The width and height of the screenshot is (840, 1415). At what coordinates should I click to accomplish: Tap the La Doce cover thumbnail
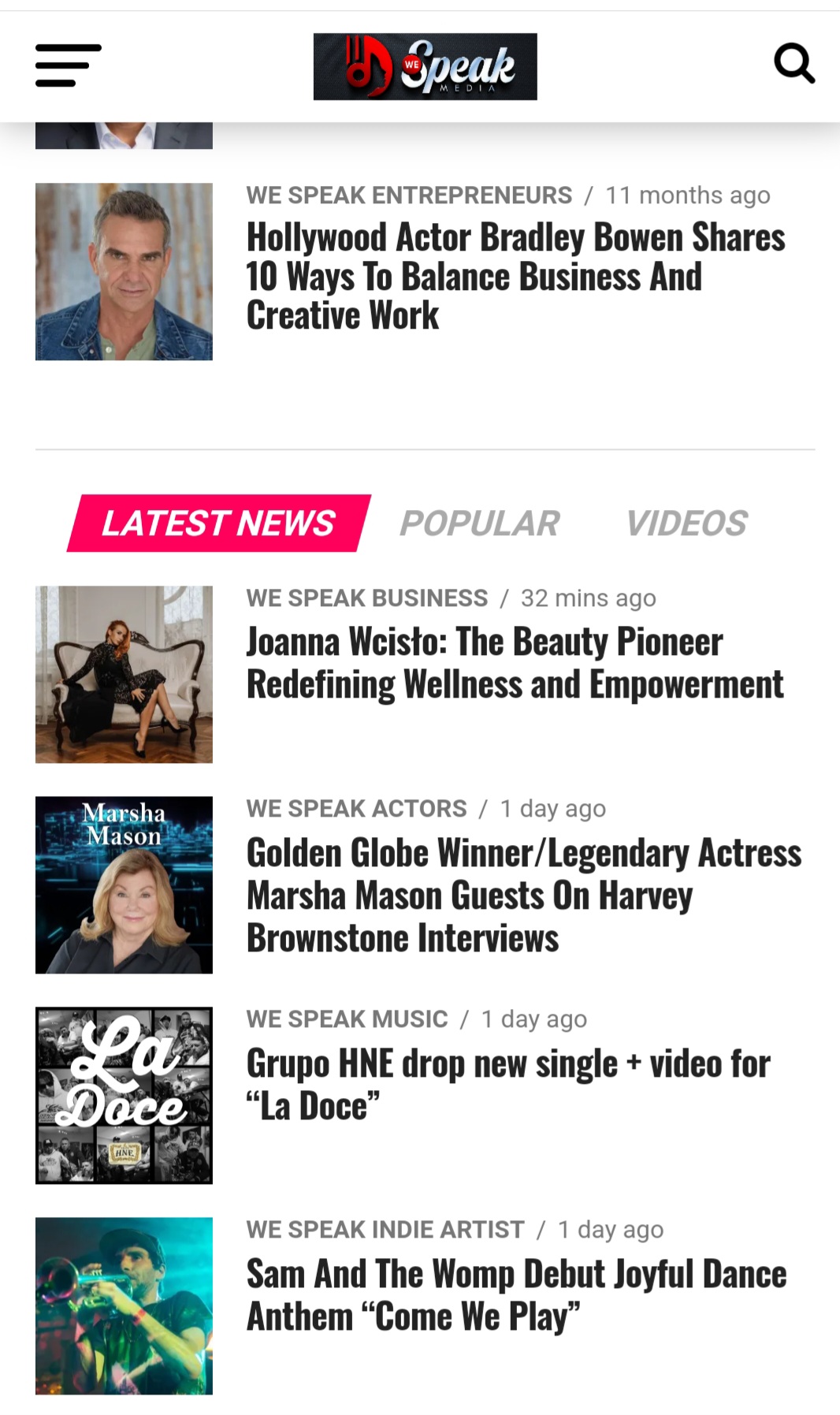(124, 1095)
